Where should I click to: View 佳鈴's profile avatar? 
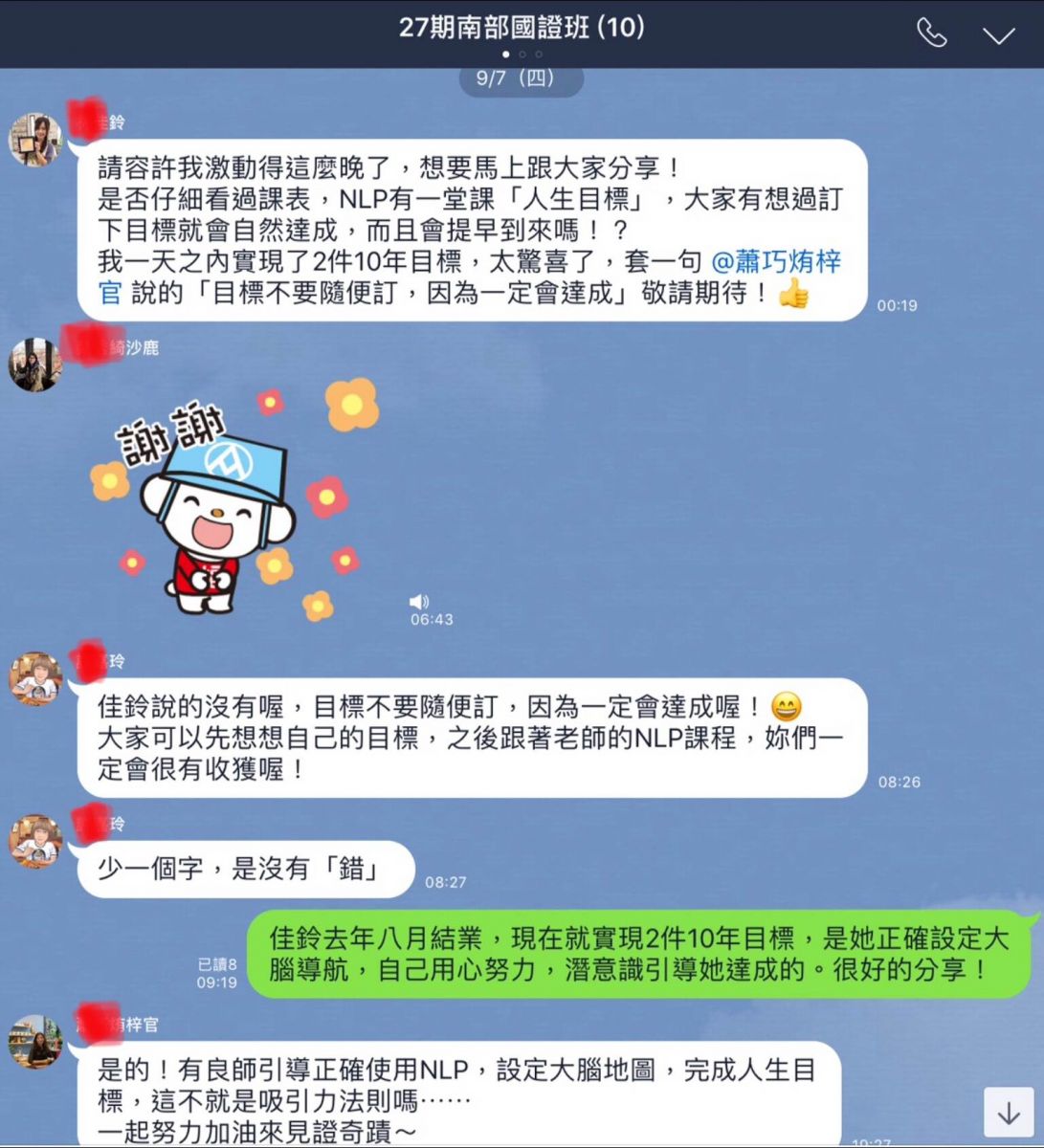point(35,140)
